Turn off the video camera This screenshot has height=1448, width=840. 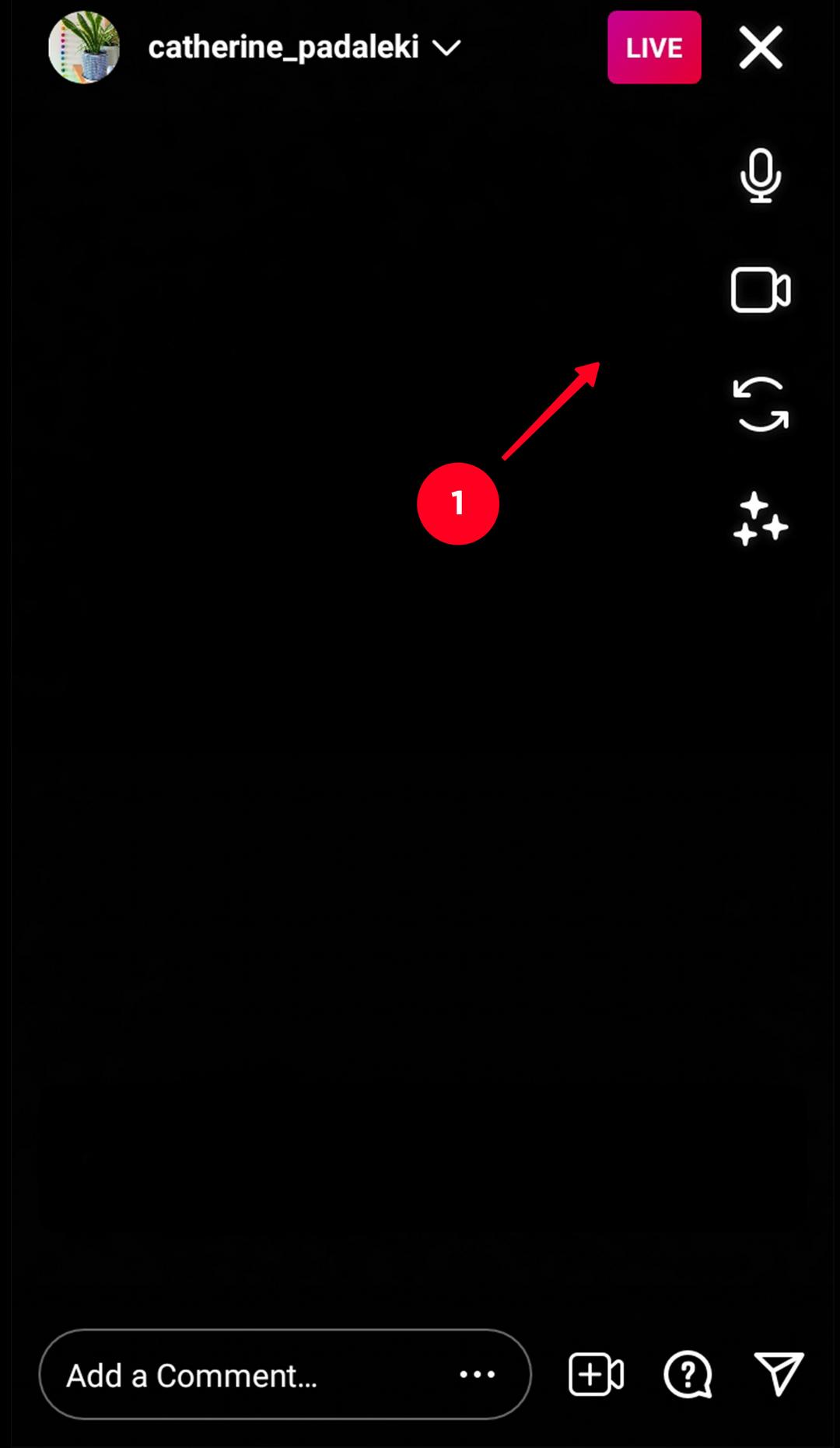click(761, 290)
